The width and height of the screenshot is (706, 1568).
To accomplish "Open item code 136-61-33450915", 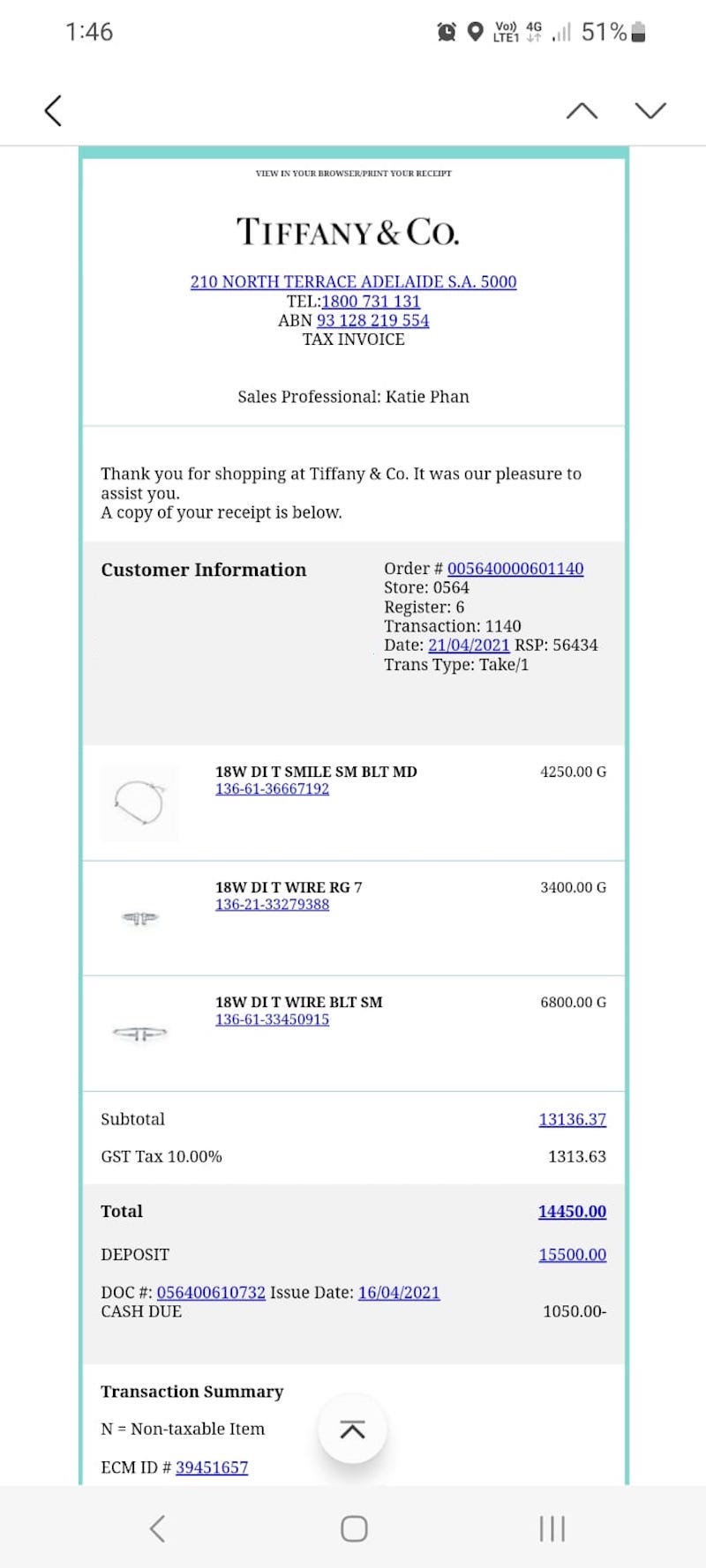I will pyautogui.click(x=272, y=1019).
